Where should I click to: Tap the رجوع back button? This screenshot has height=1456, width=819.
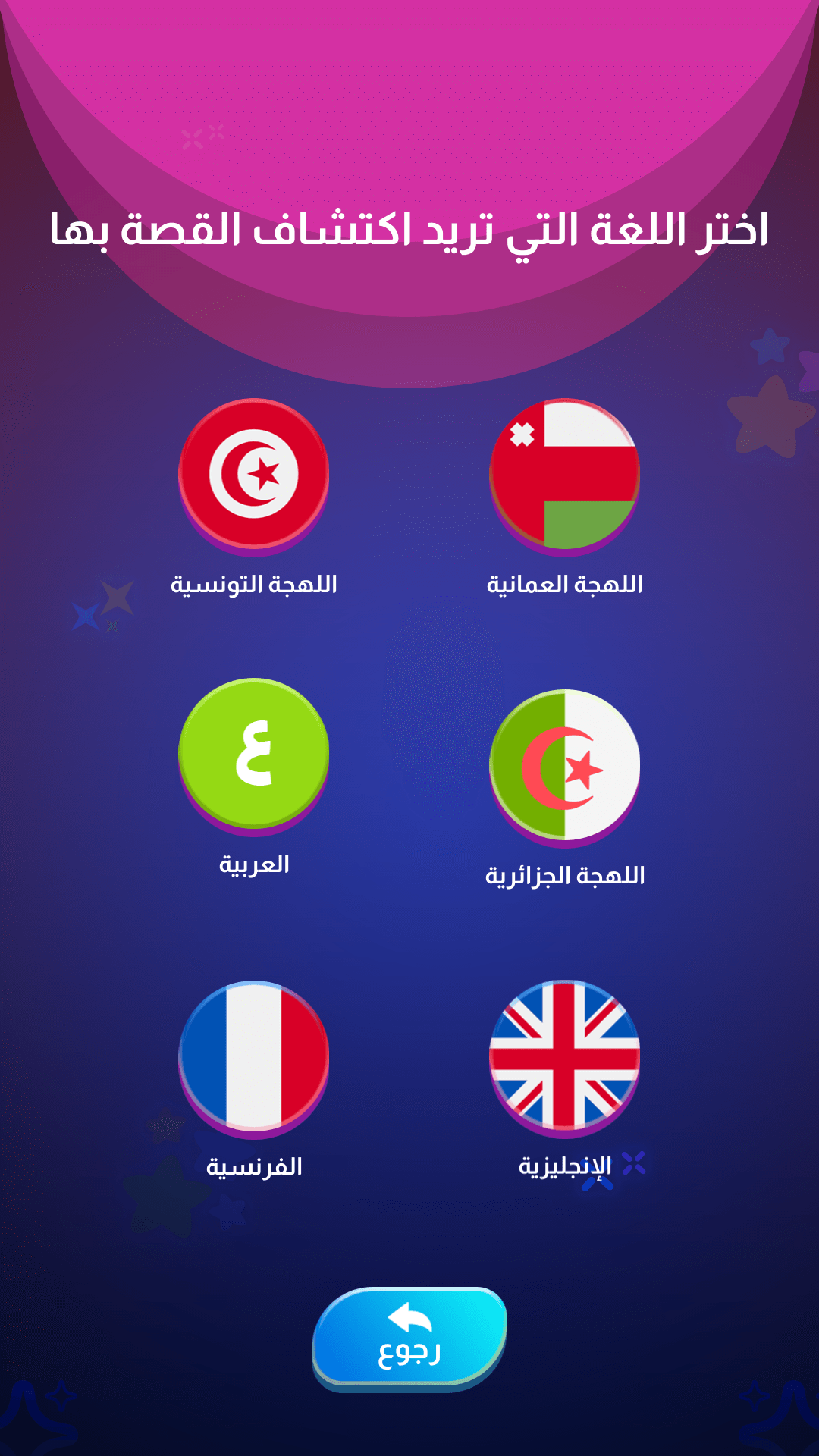[409, 1338]
